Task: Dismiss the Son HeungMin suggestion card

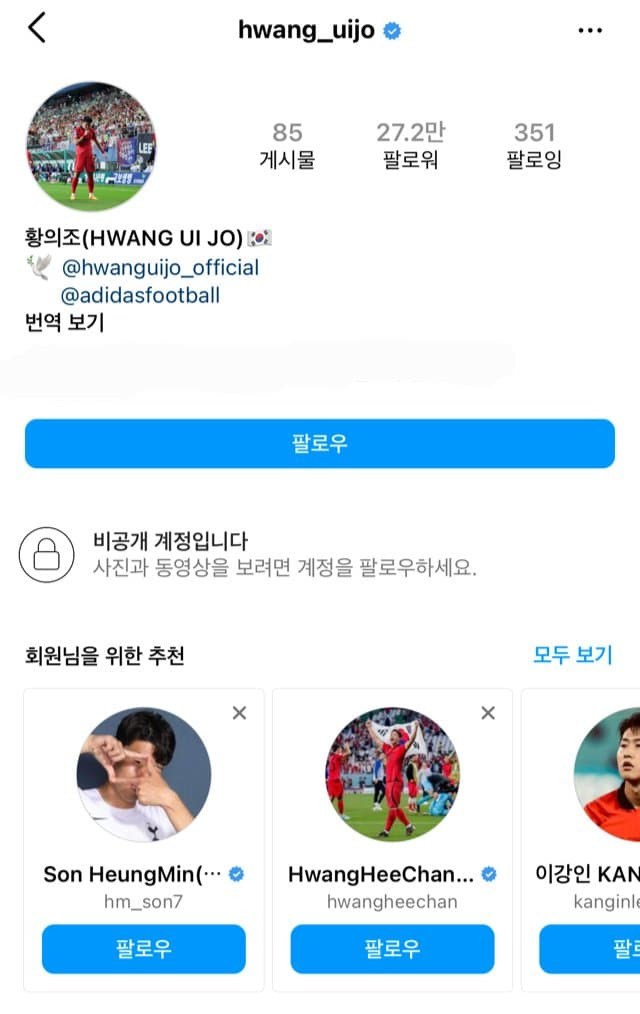Action: coord(239,713)
